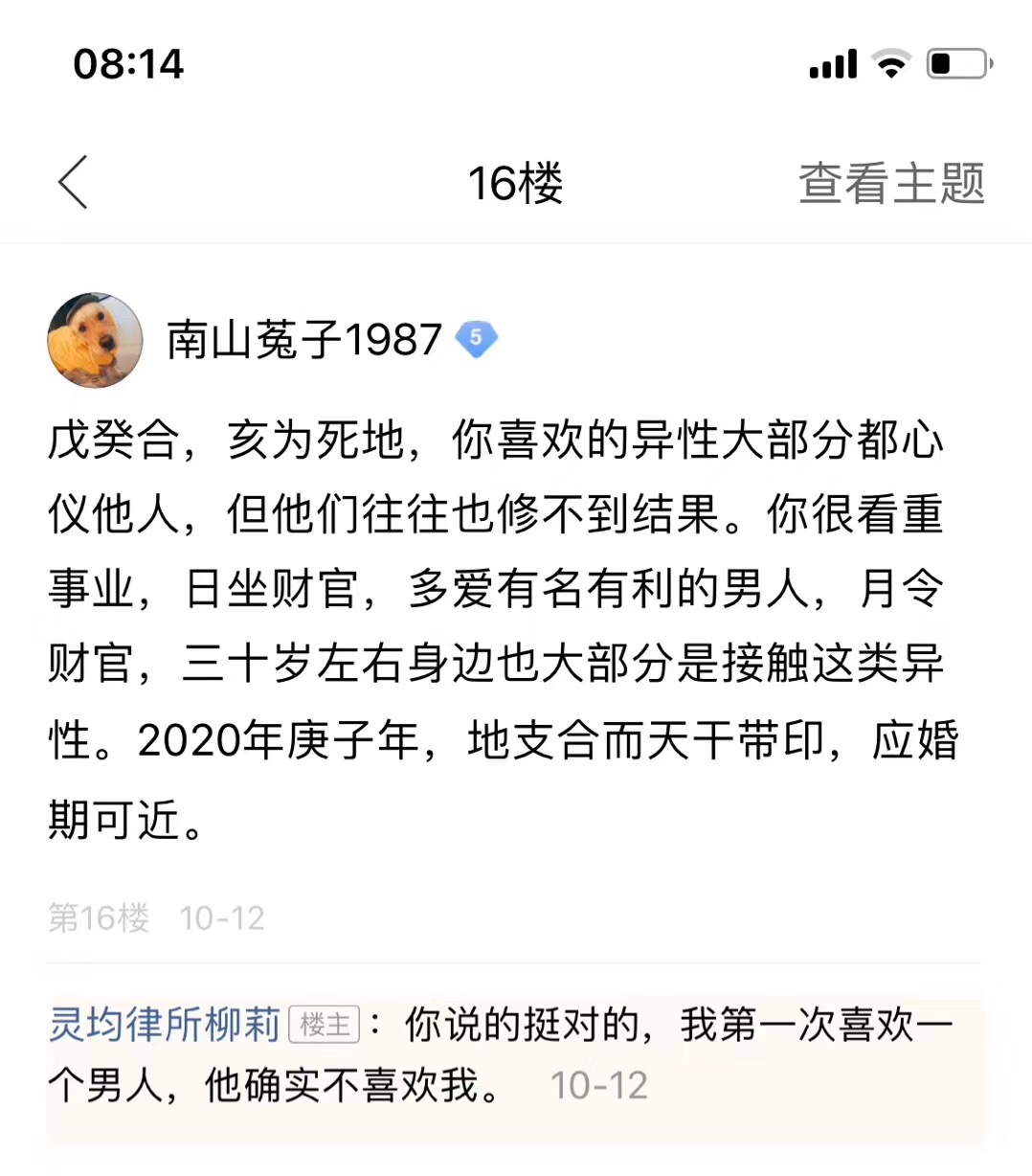This screenshot has height=1176, width=1032.
Task: Tap the username 南山菟子1987
Action: point(303,340)
